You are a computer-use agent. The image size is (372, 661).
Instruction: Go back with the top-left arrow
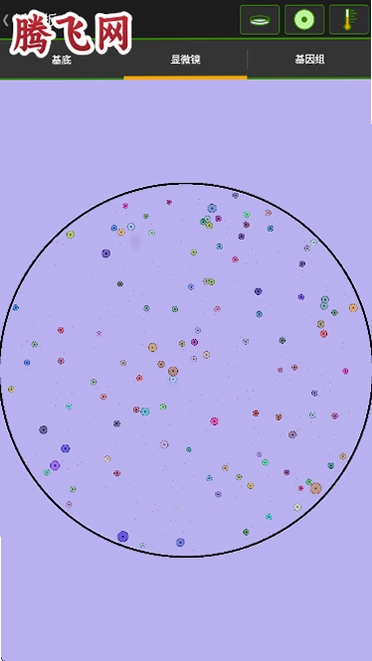coord(5,20)
